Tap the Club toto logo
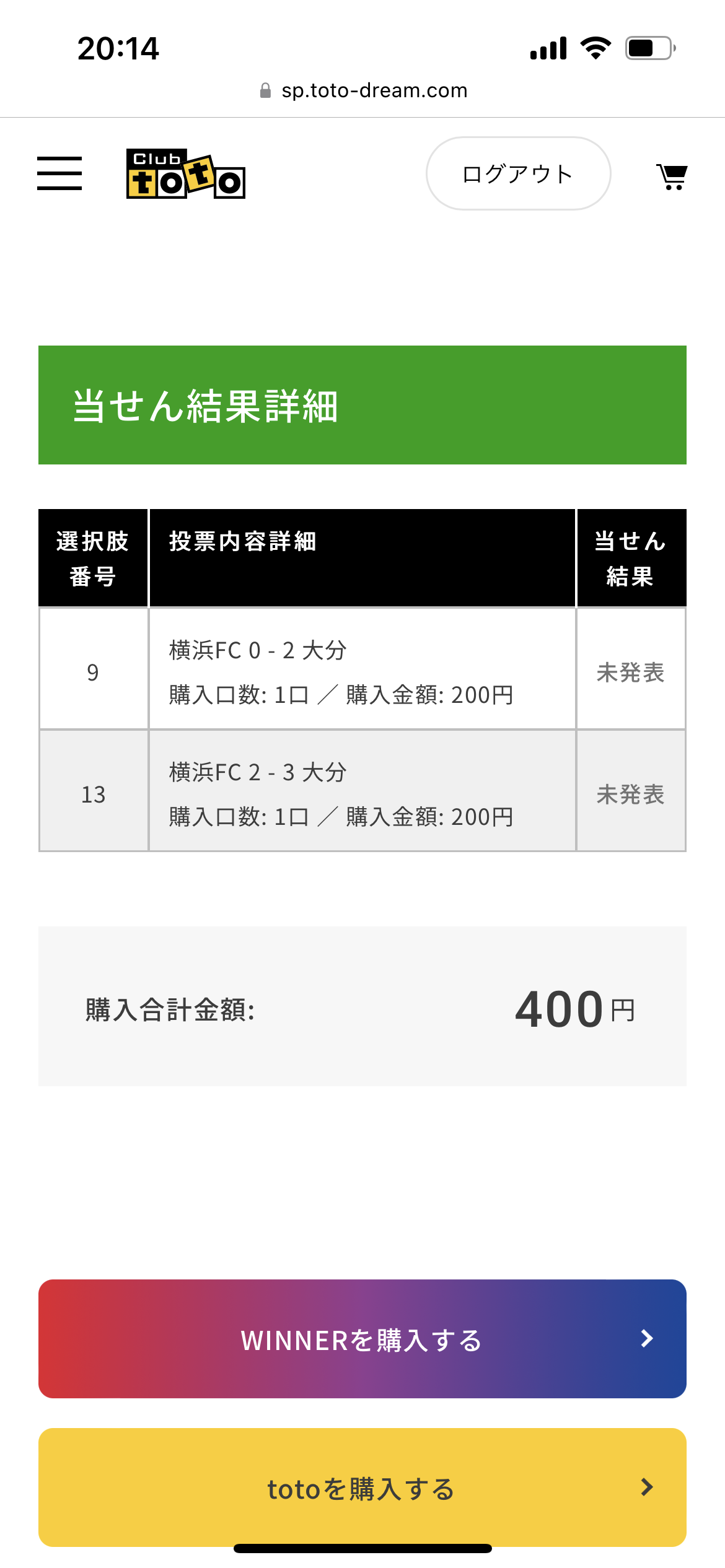This screenshot has width=725, height=1568. coord(186,175)
